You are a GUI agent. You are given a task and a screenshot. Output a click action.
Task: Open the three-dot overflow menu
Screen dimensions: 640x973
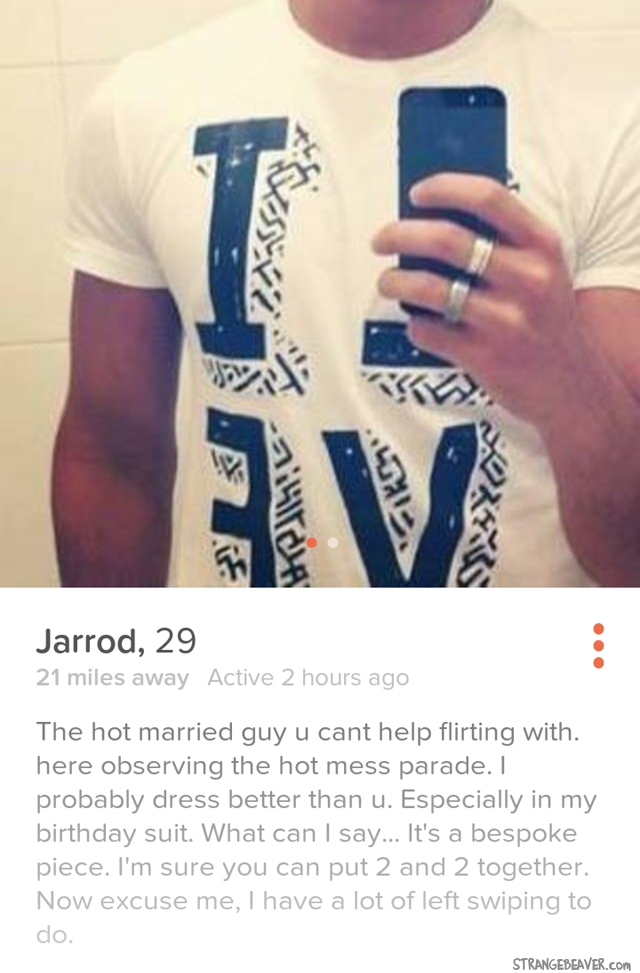598,645
